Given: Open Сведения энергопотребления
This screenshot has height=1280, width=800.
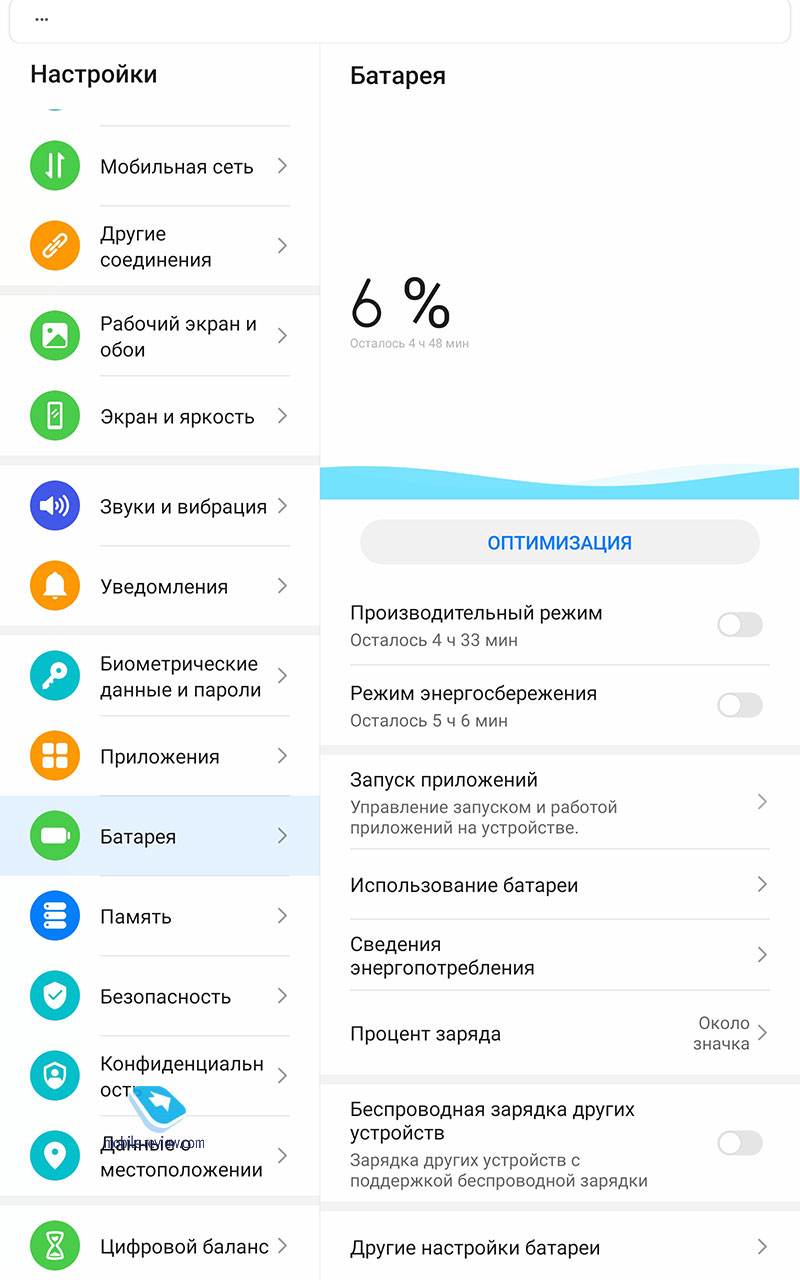Looking at the screenshot, I should [560, 956].
